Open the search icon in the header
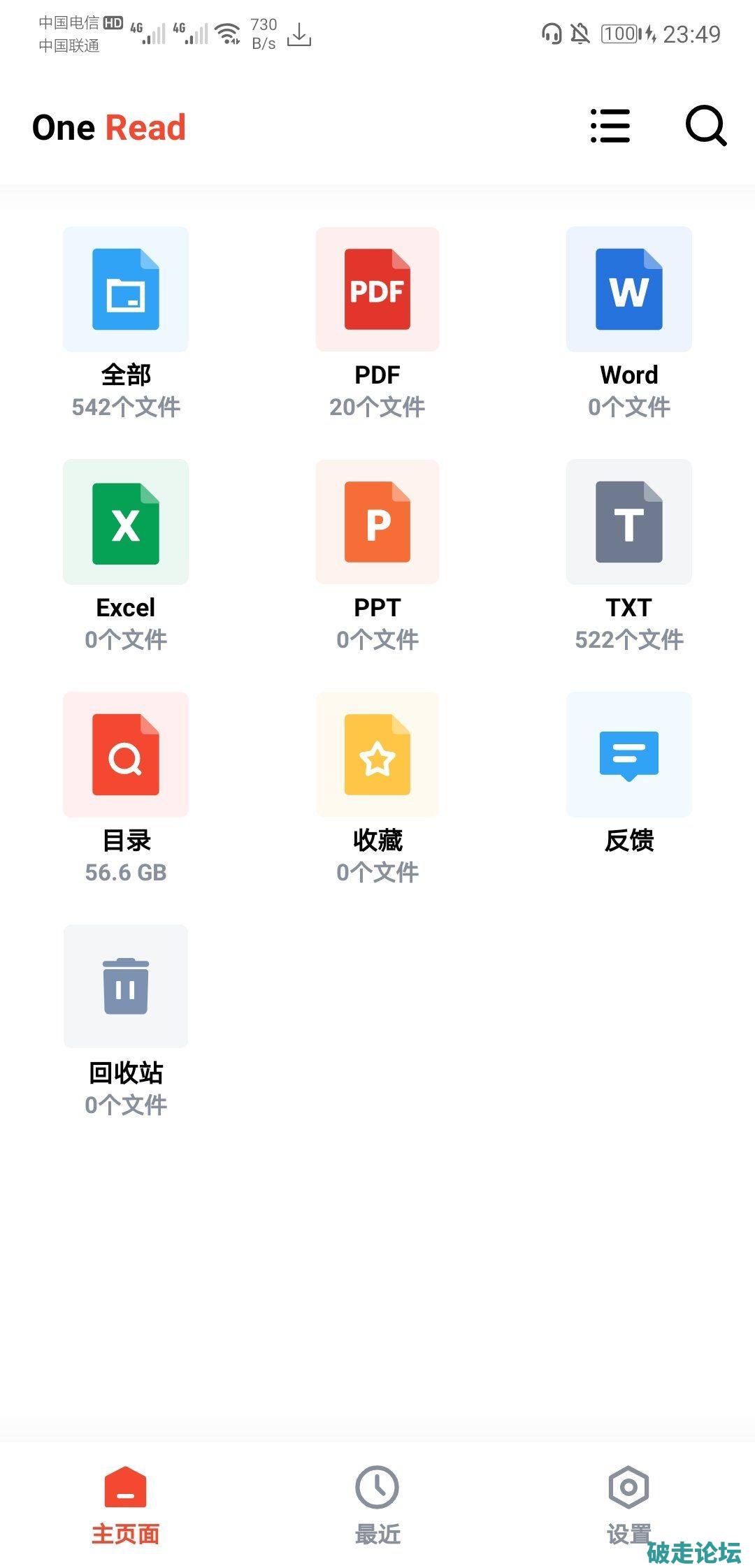755x1568 pixels. 705,126
